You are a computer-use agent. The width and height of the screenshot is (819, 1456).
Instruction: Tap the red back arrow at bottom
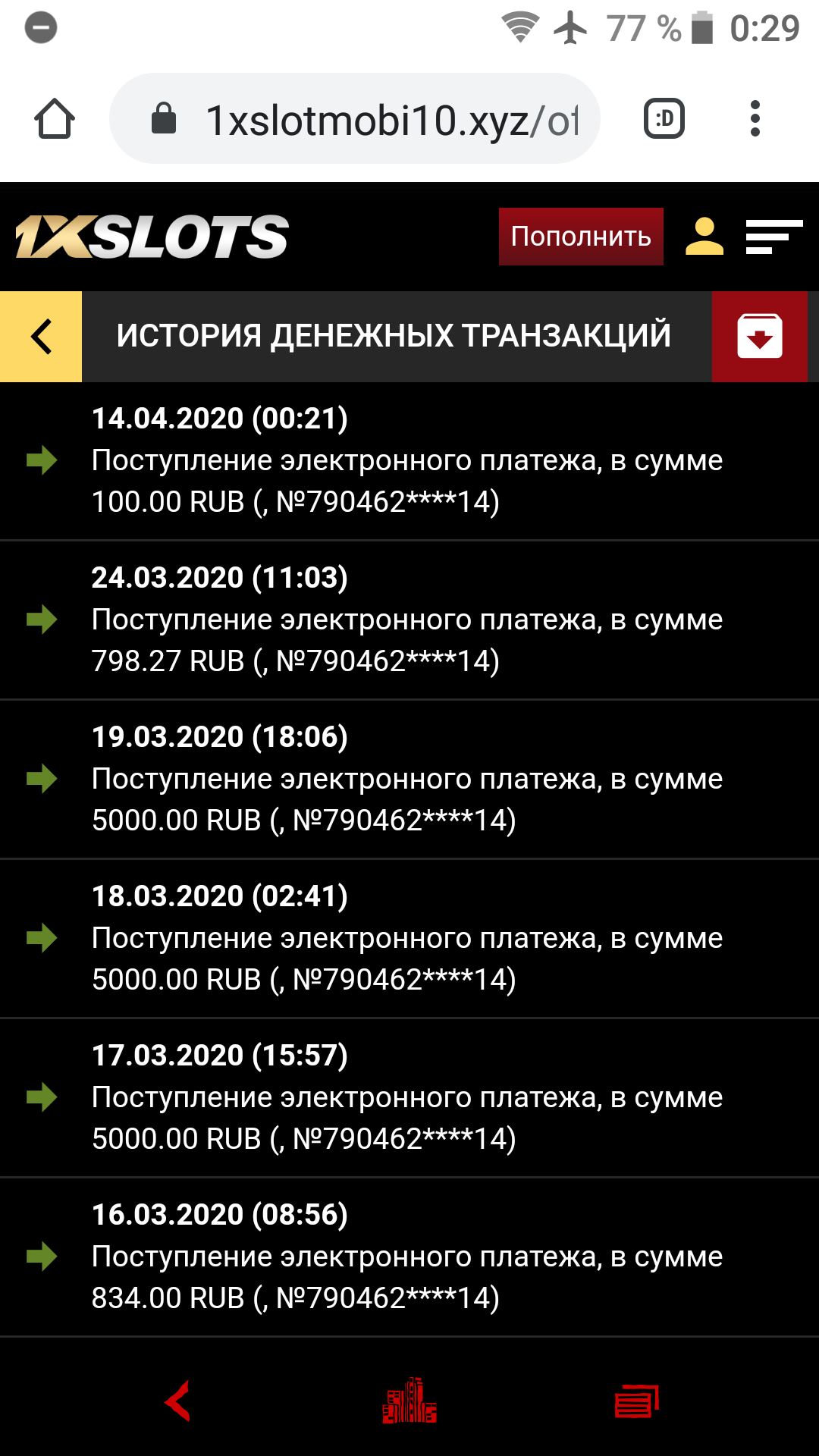point(178,1401)
